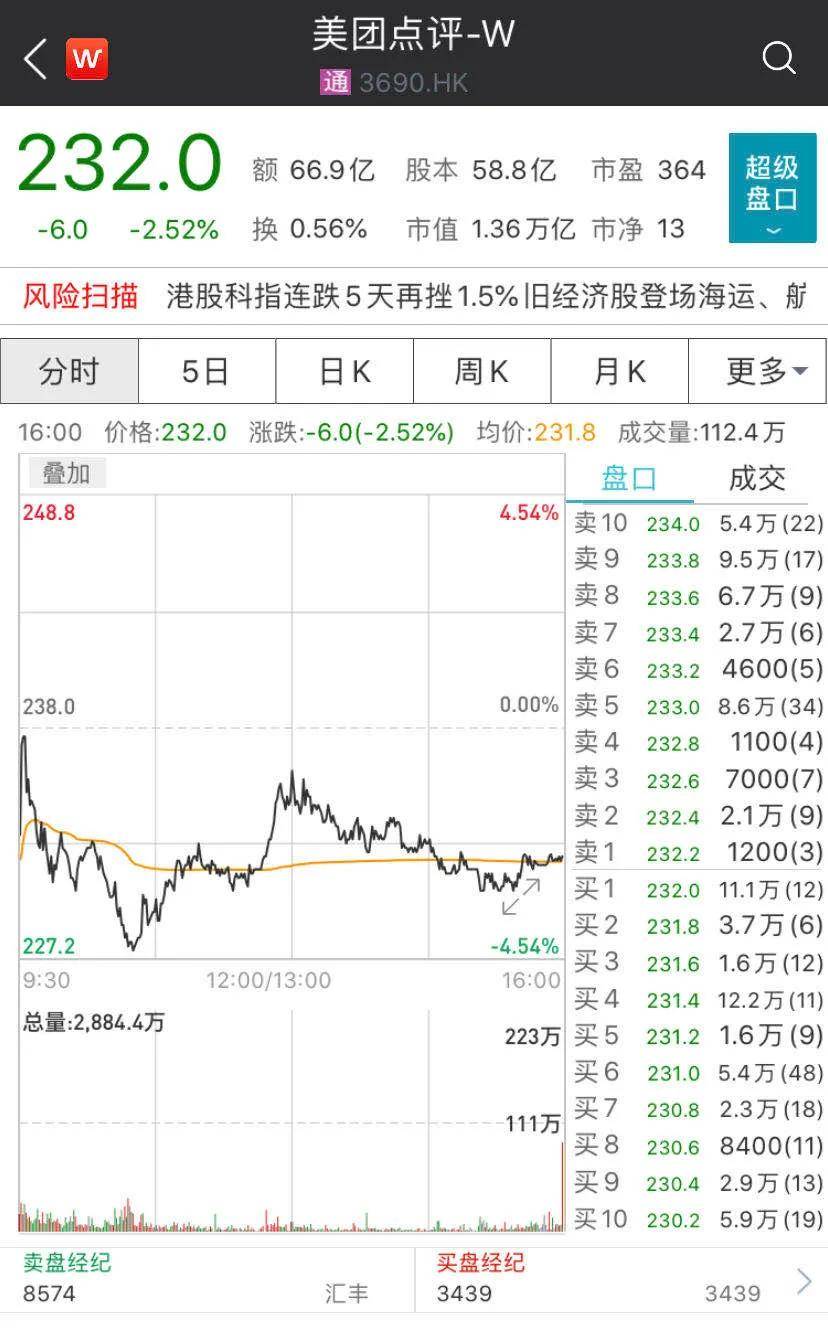Select the 5日 five-day chart tab
This screenshot has height=1331, width=828.
pyautogui.click(x=206, y=370)
